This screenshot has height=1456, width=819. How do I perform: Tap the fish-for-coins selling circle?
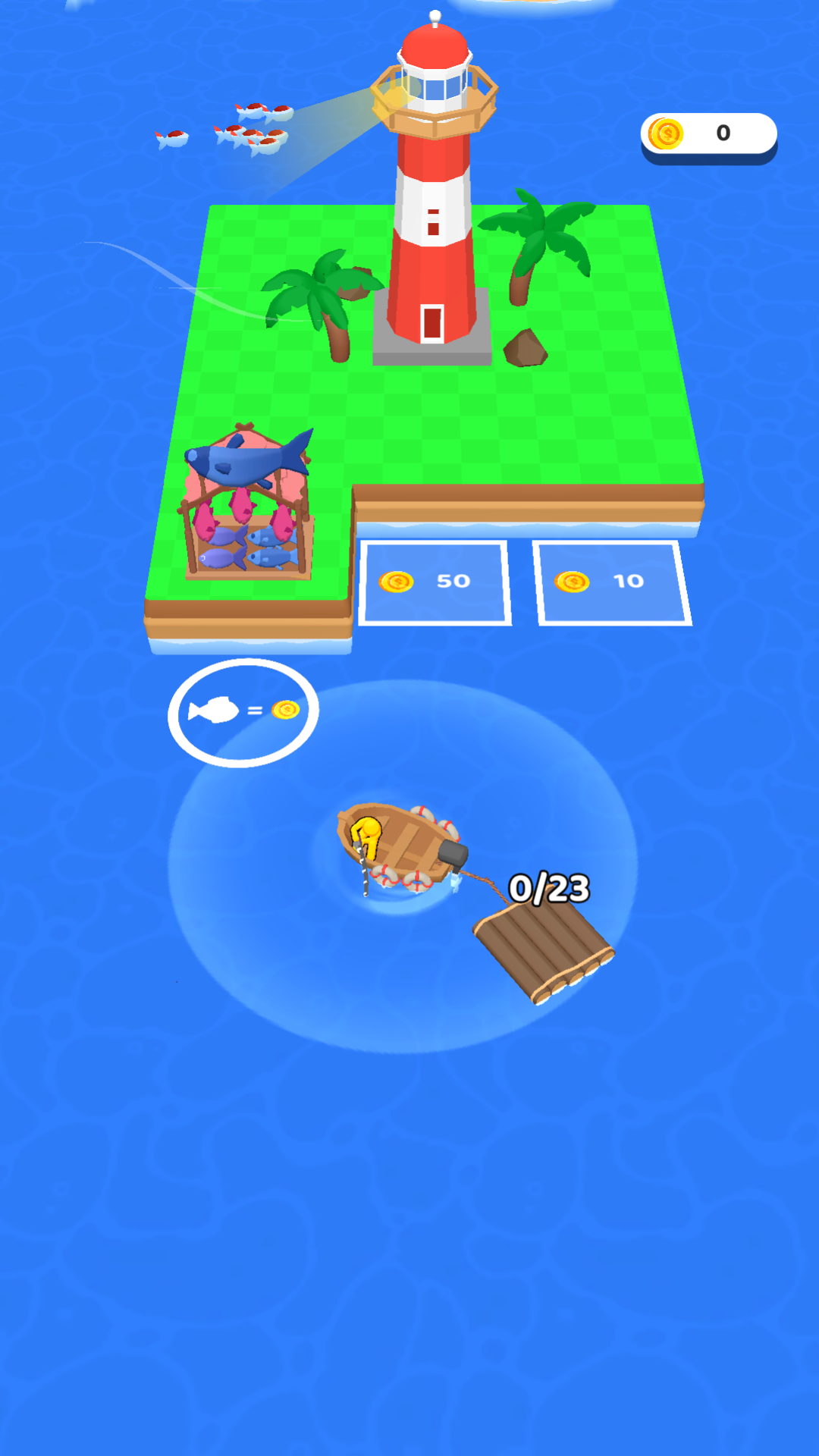coord(243,712)
